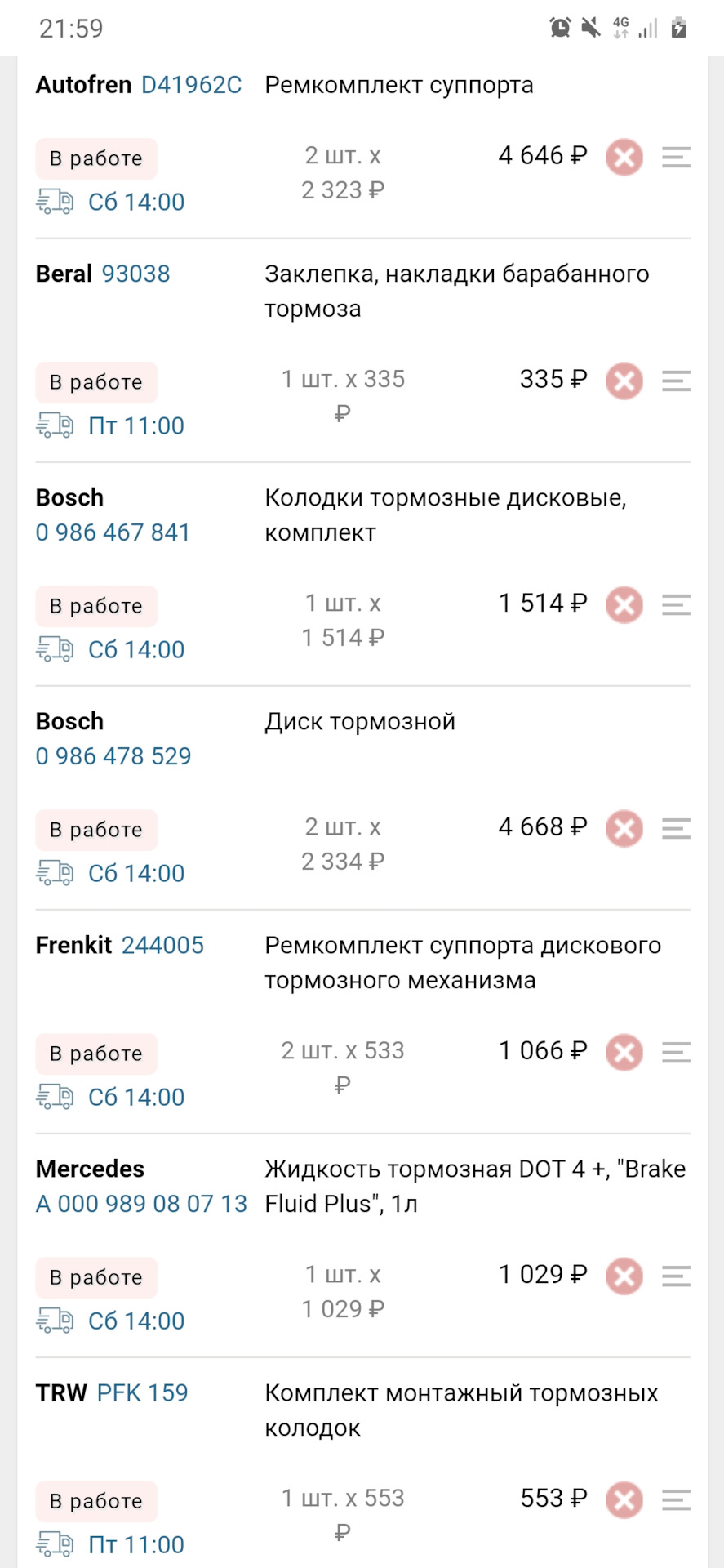The image size is (724, 1568).
Task: Open the menu for Bosch 0 986 467 841
Action: (676, 604)
